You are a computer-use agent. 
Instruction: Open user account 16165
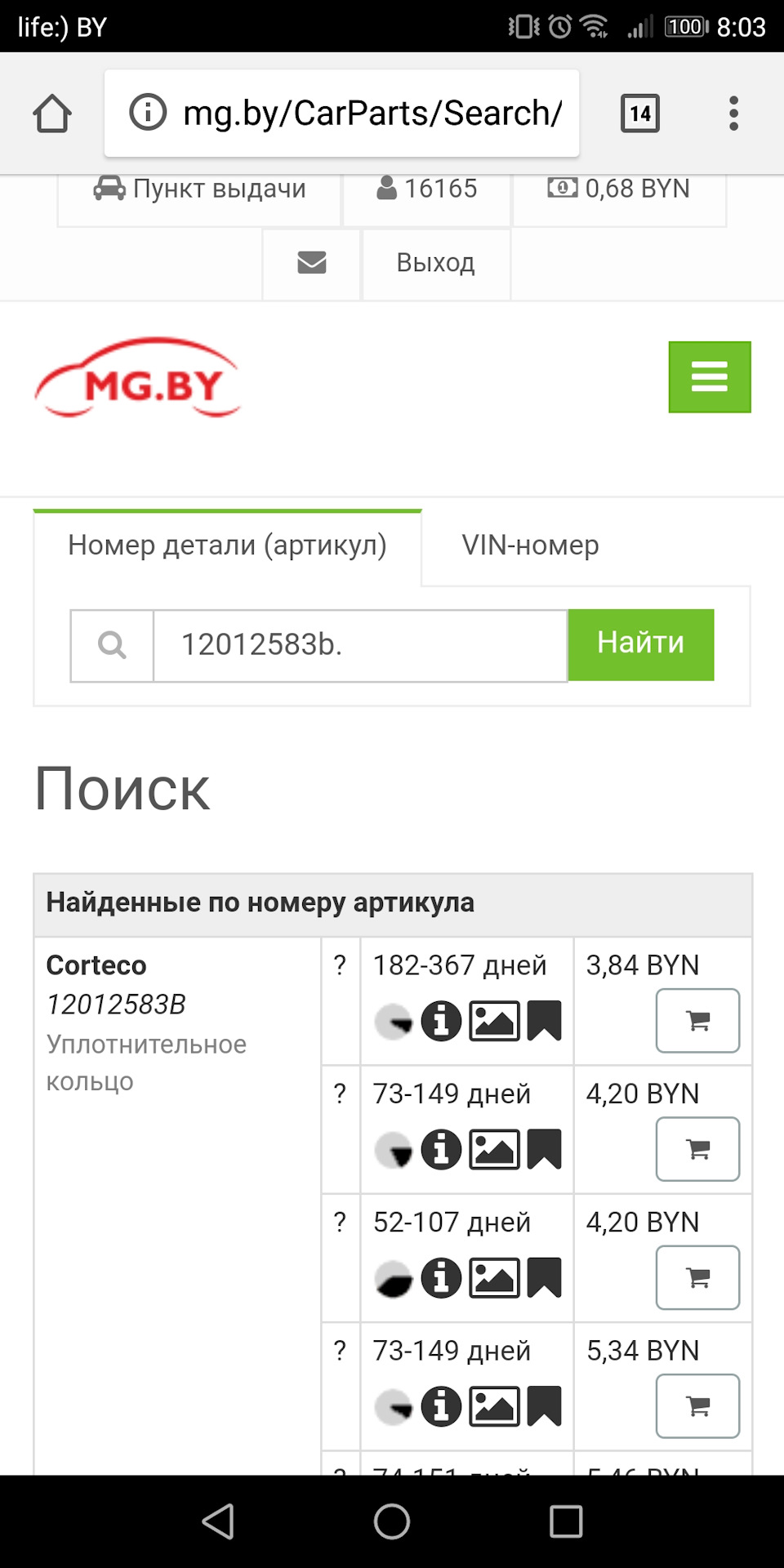(427, 189)
